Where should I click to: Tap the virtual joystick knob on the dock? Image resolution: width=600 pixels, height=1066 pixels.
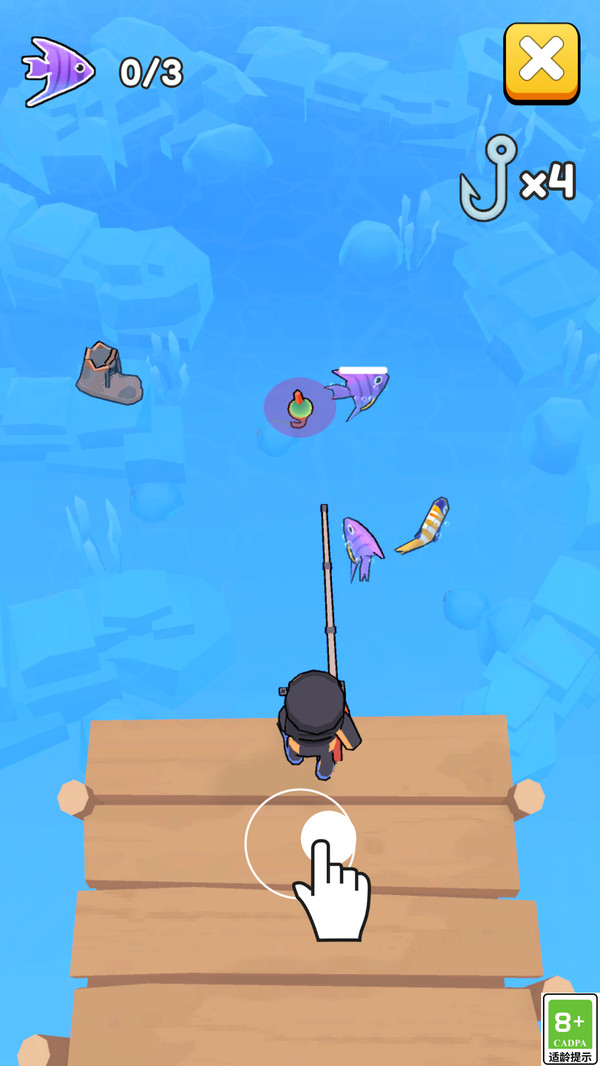coord(328,838)
